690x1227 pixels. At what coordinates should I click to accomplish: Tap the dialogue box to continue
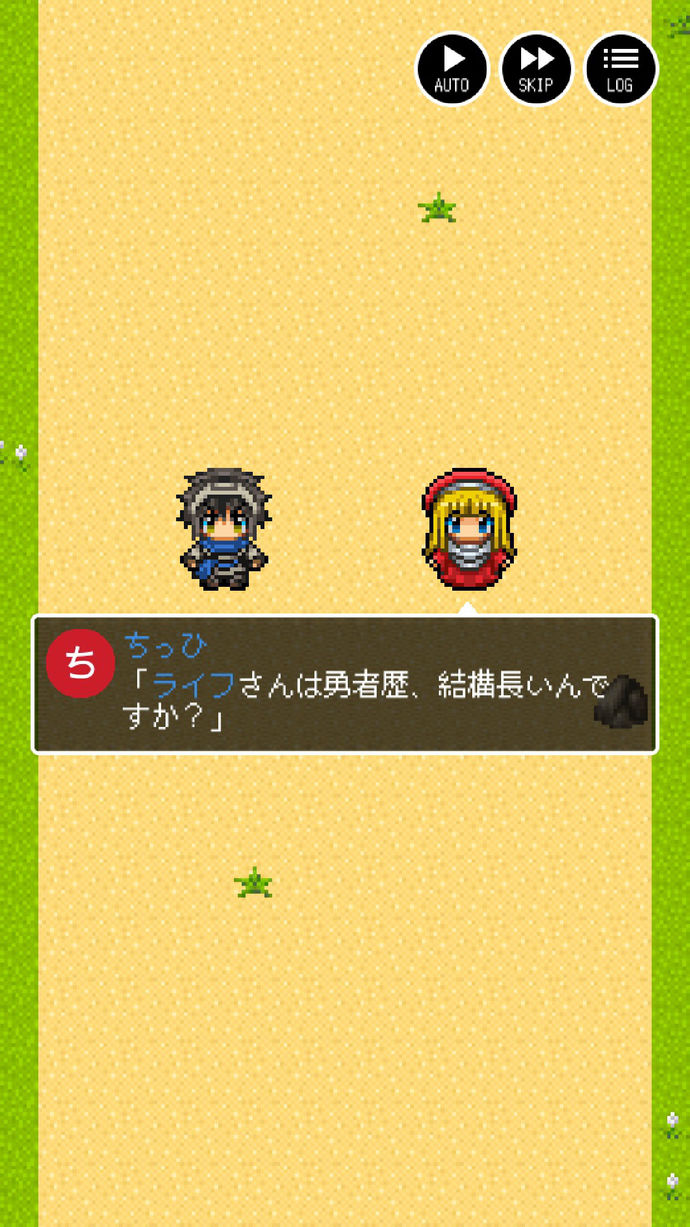coord(345,684)
